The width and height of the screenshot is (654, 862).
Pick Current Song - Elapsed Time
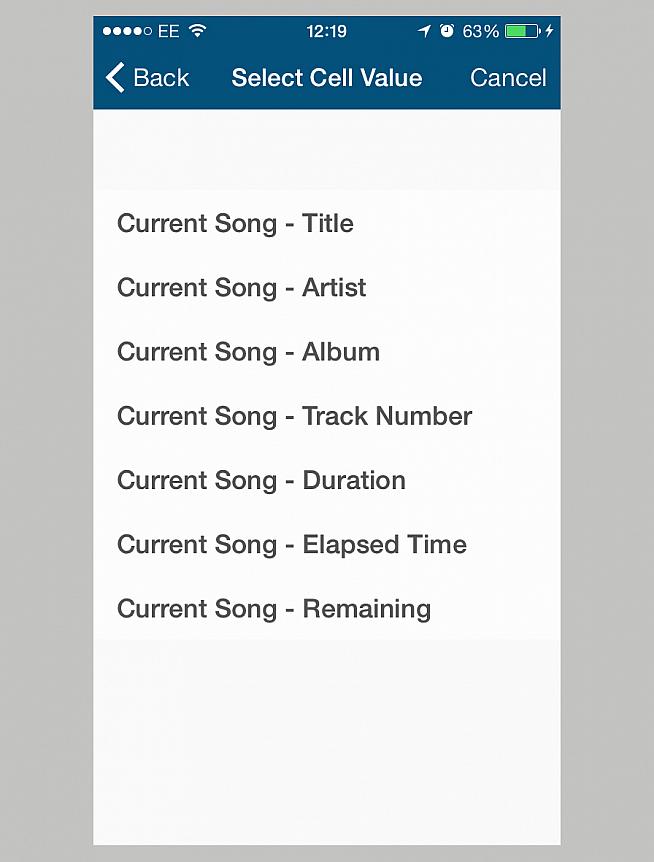coord(292,545)
